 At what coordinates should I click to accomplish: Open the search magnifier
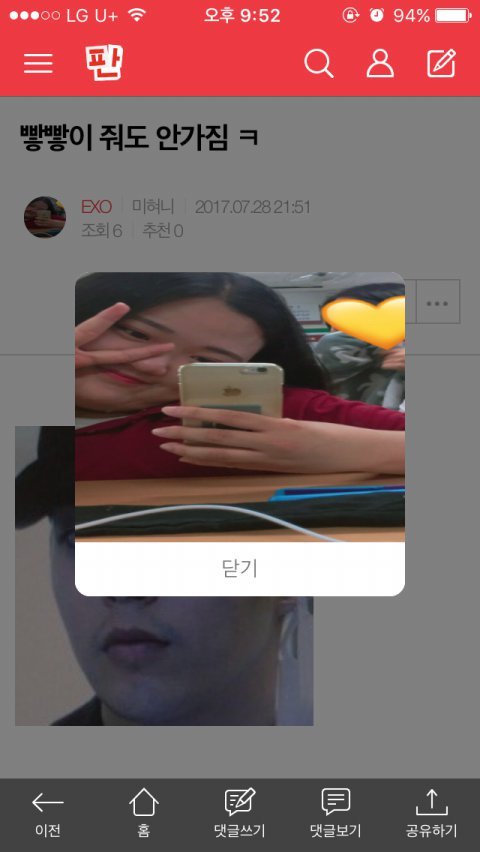(319, 64)
